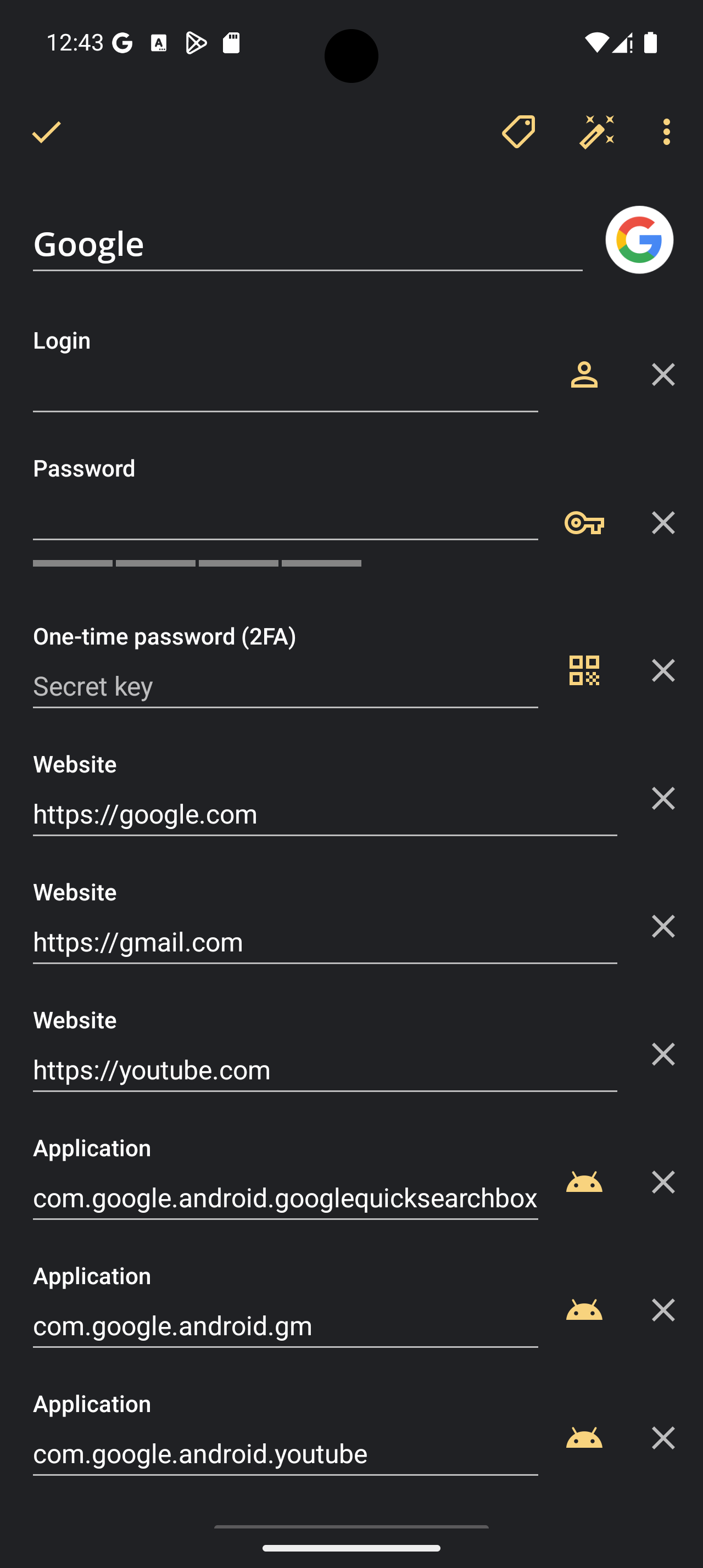Screen dimensions: 703x1568
Task: Edit the com.google.android.googlequicksearchbox application field
Action: tap(285, 1198)
